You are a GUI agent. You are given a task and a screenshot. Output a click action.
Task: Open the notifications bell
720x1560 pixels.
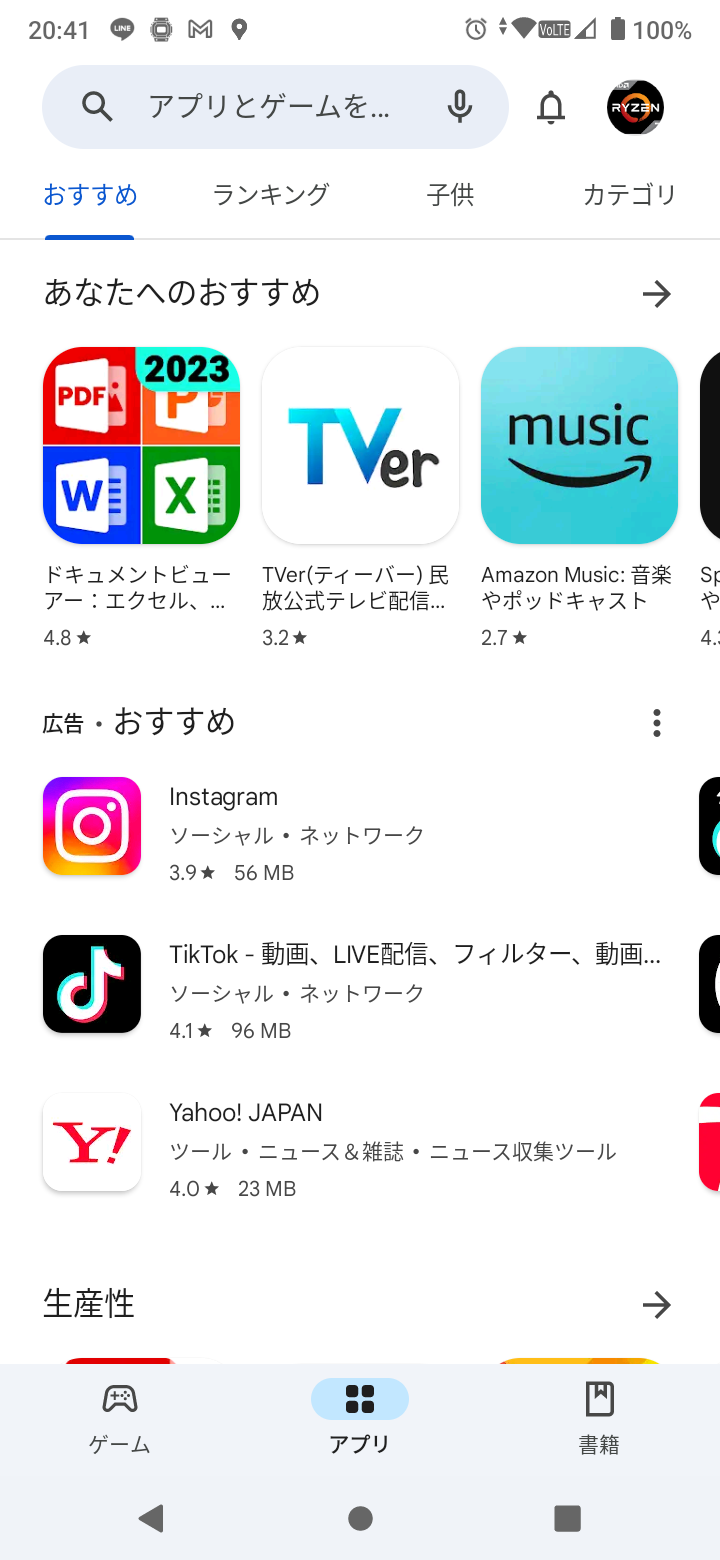[551, 107]
